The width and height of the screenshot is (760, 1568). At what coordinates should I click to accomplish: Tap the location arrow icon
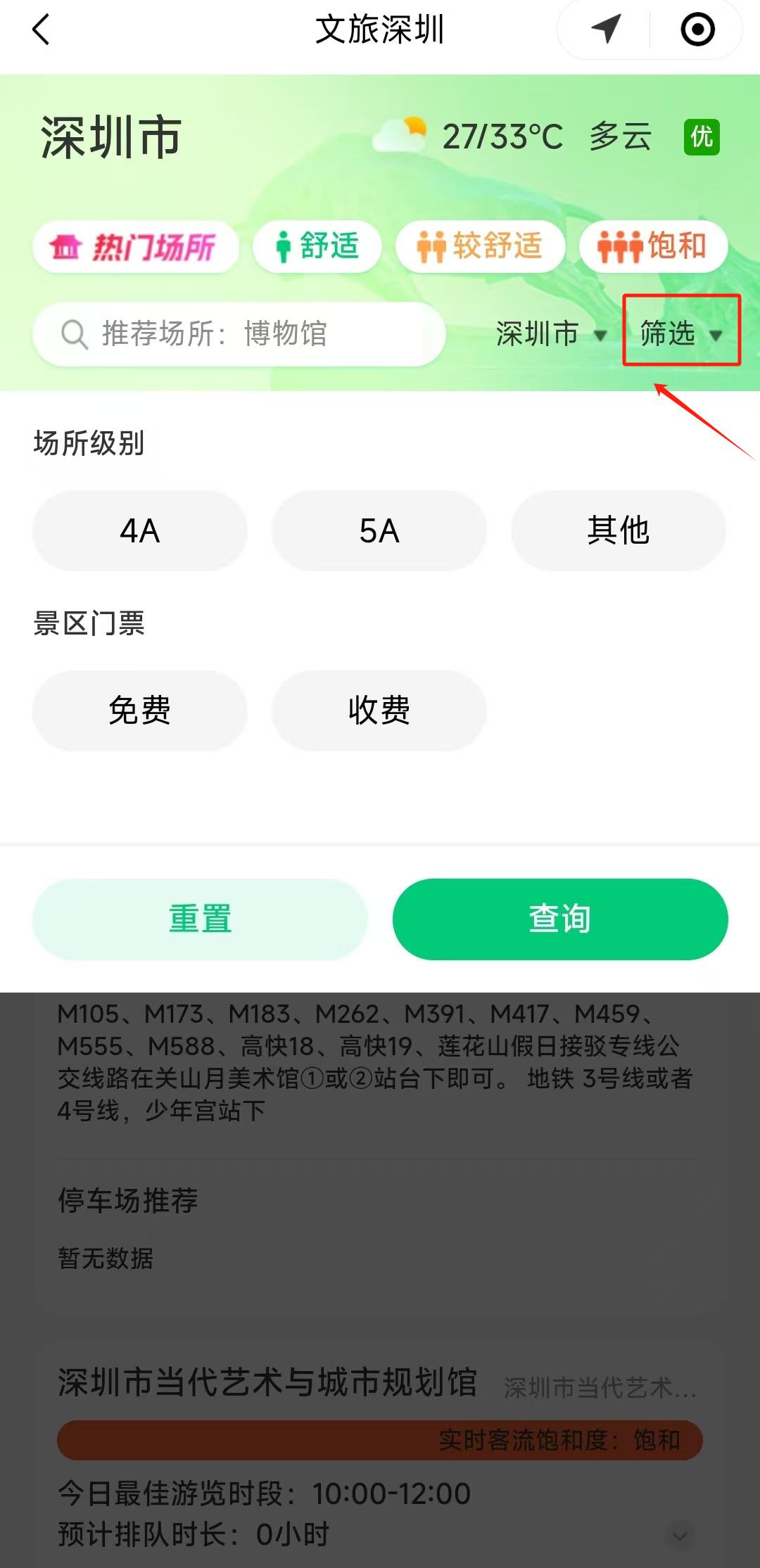click(605, 30)
